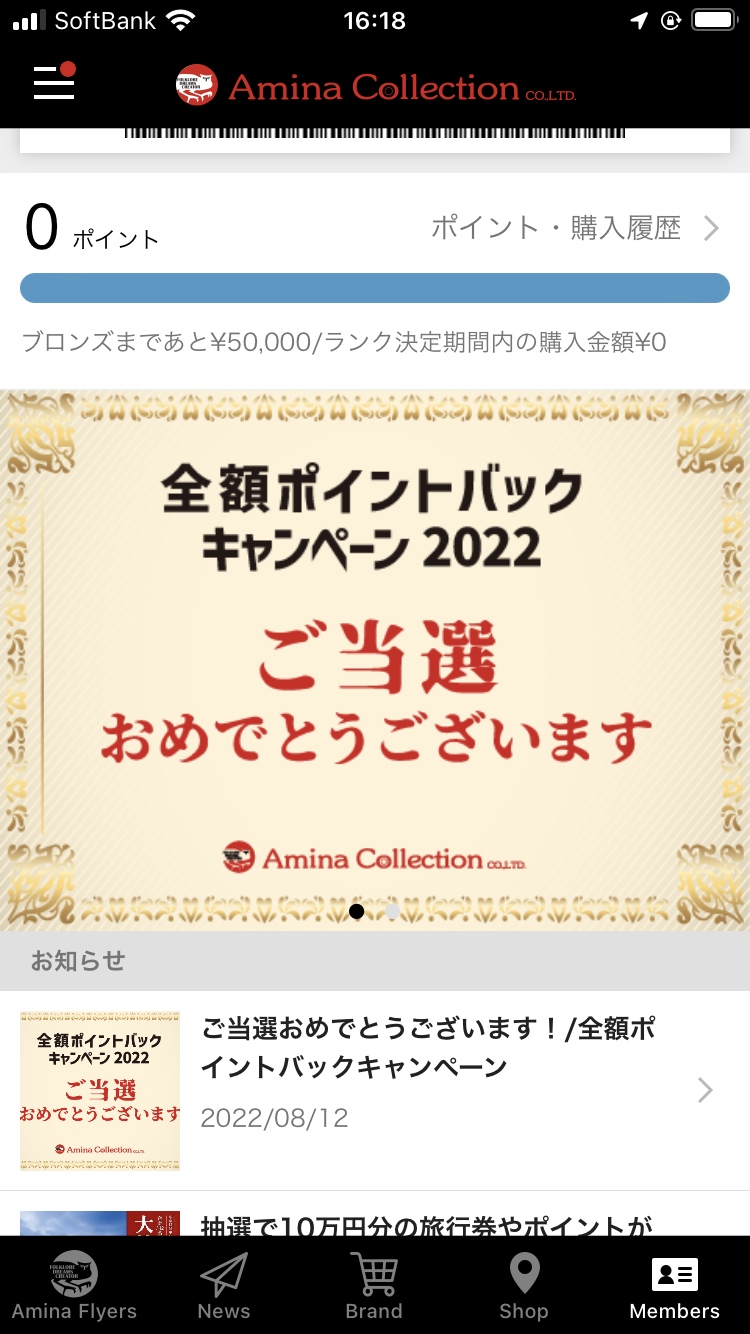Open ポイント・購入履歴 history
Viewport: 750px width, 1334px height.
[574, 228]
